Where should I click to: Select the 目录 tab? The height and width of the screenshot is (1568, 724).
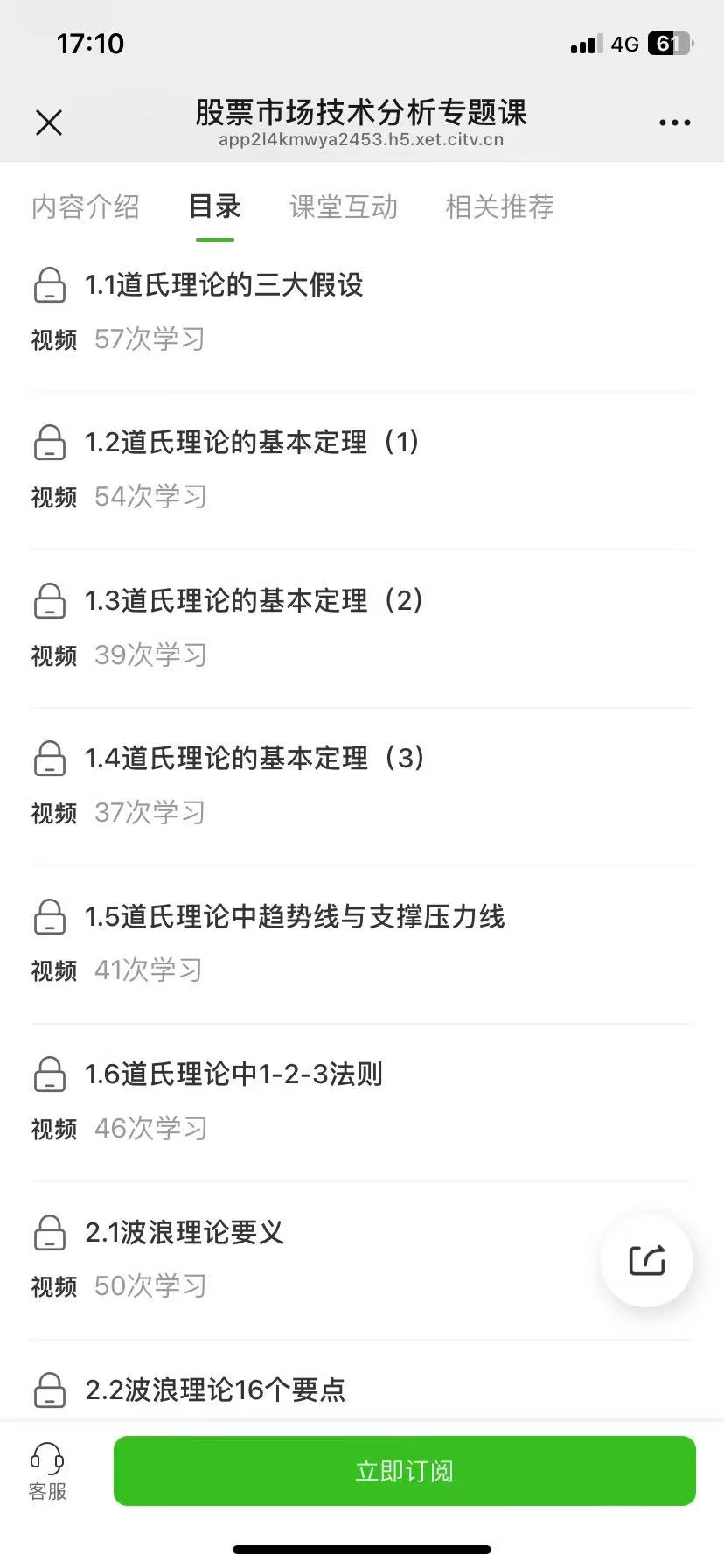(x=214, y=207)
